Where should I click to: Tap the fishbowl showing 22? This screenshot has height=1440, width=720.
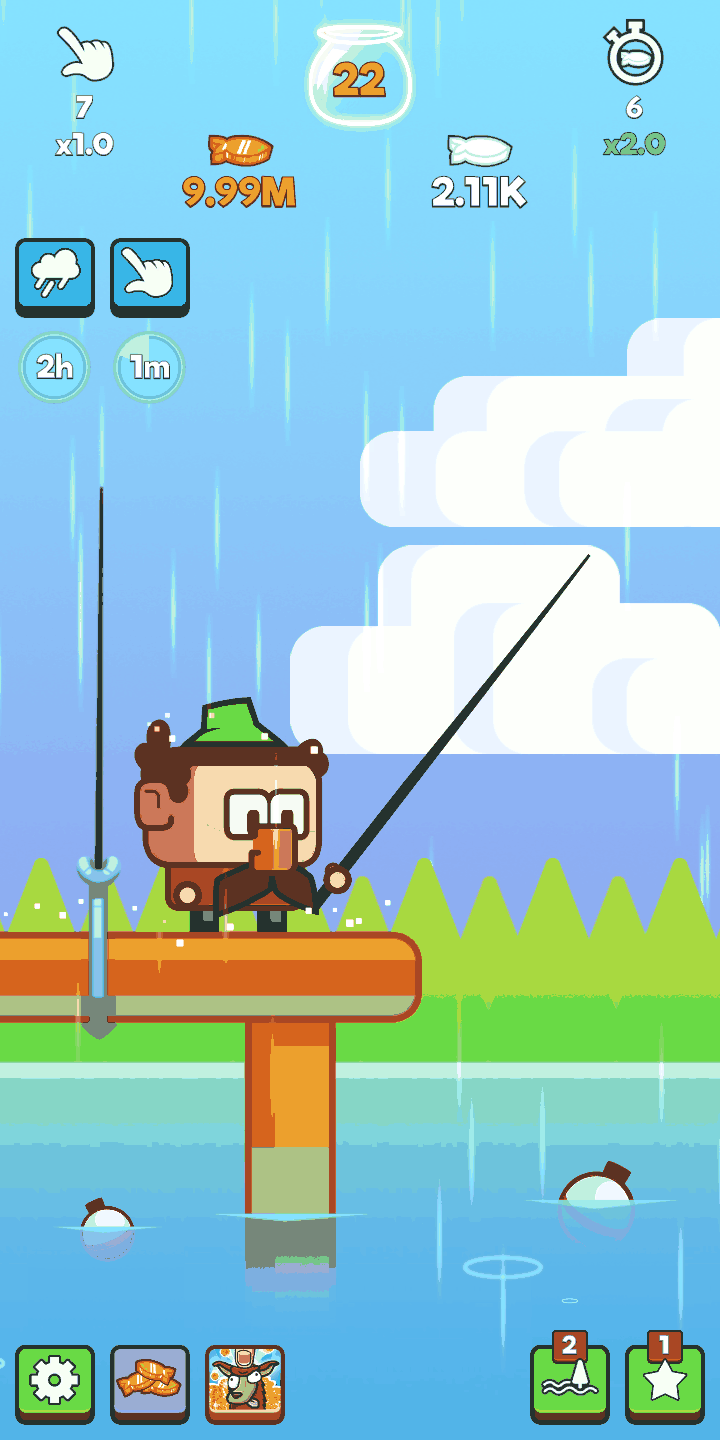point(359,77)
